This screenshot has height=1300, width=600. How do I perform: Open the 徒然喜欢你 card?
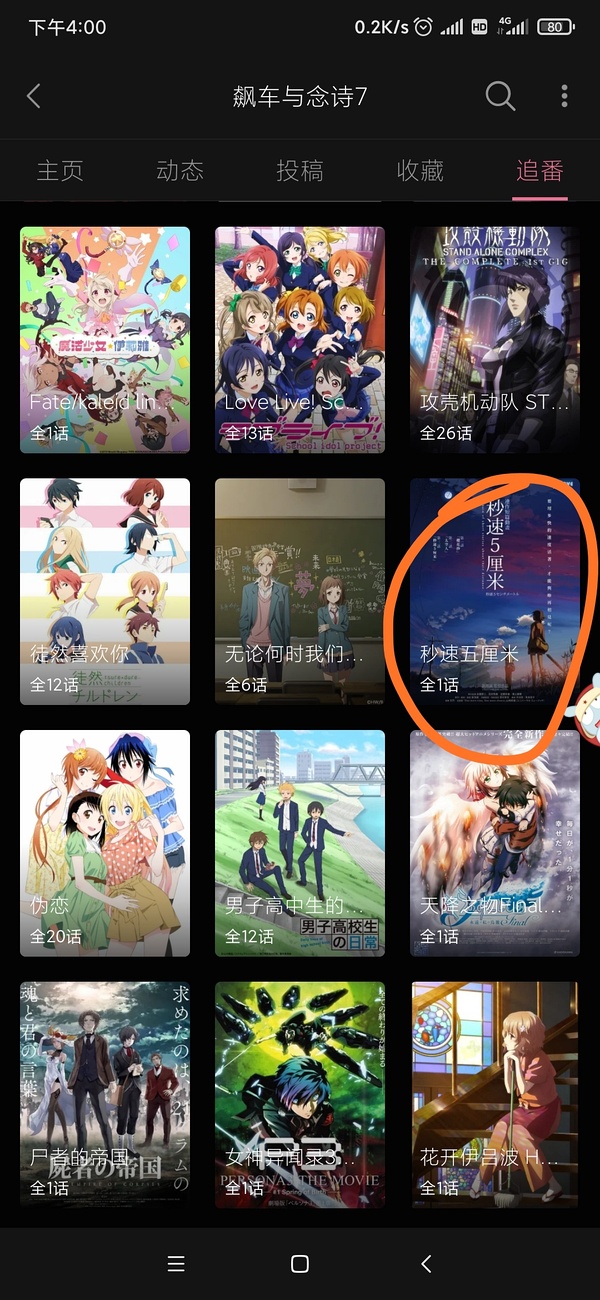[105, 591]
